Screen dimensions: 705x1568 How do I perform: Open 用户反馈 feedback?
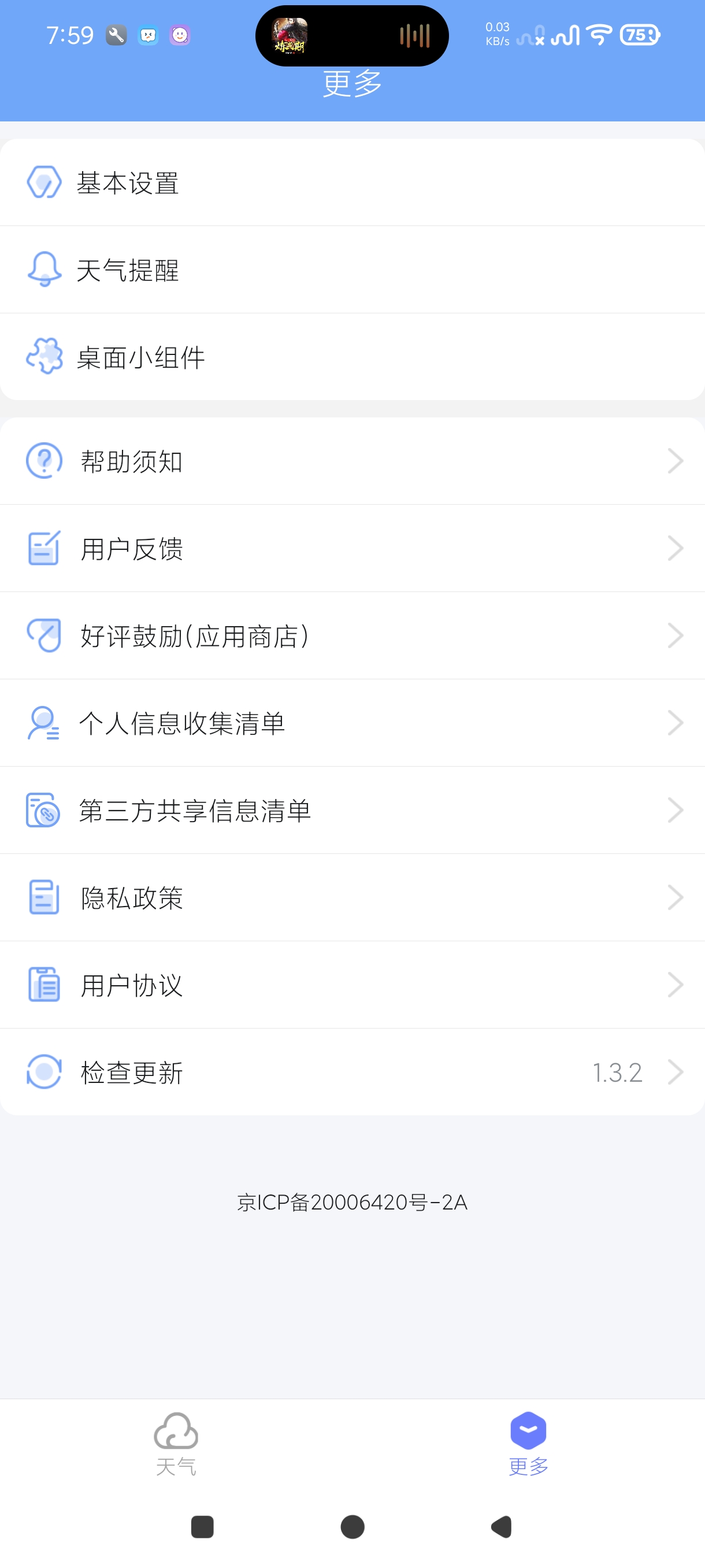352,548
